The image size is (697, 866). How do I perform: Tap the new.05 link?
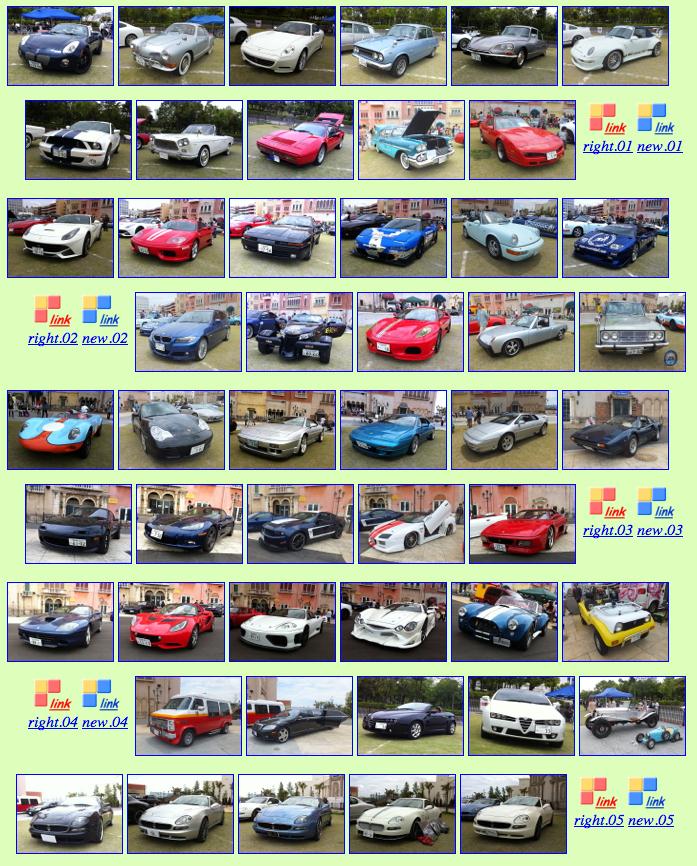(650, 820)
